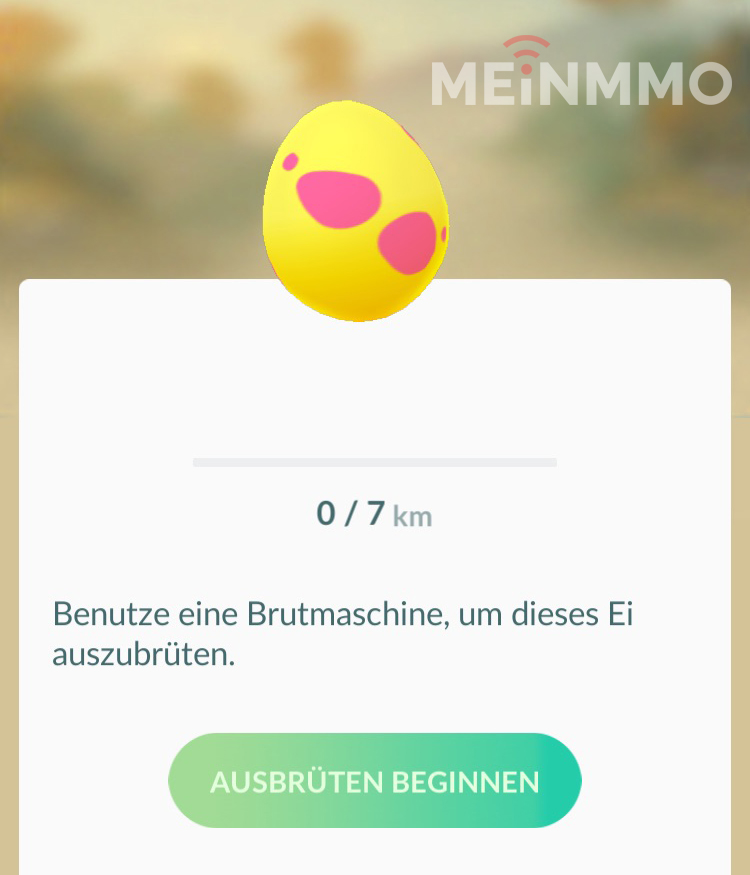Tap the AUSBRÜTEN BEGINNEN button

[374, 781]
